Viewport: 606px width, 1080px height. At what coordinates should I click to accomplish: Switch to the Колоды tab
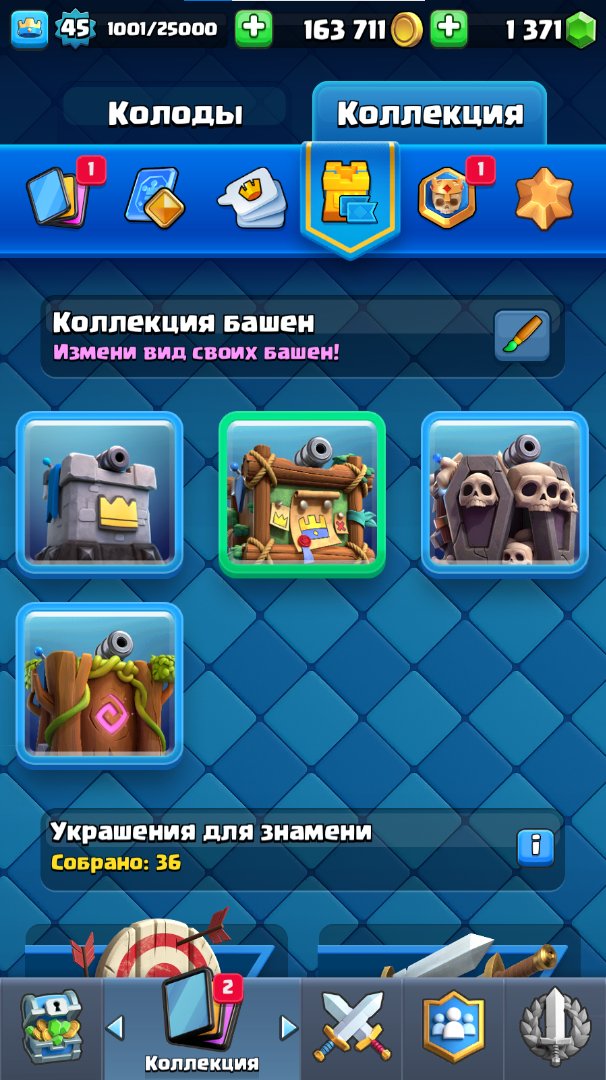coord(175,114)
